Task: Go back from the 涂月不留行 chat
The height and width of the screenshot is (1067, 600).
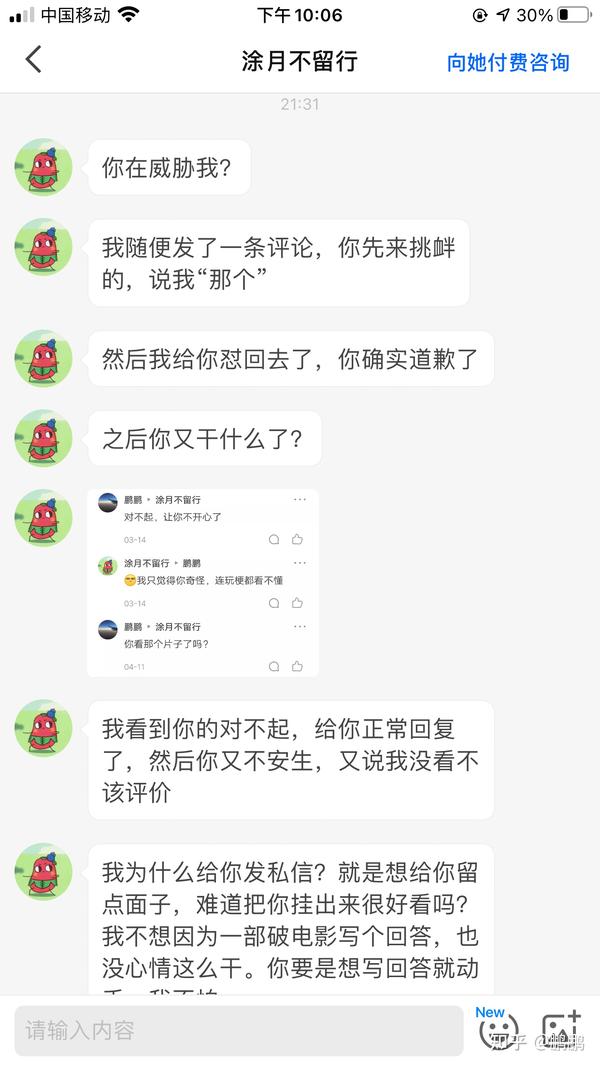Action: (x=33, y=61)
